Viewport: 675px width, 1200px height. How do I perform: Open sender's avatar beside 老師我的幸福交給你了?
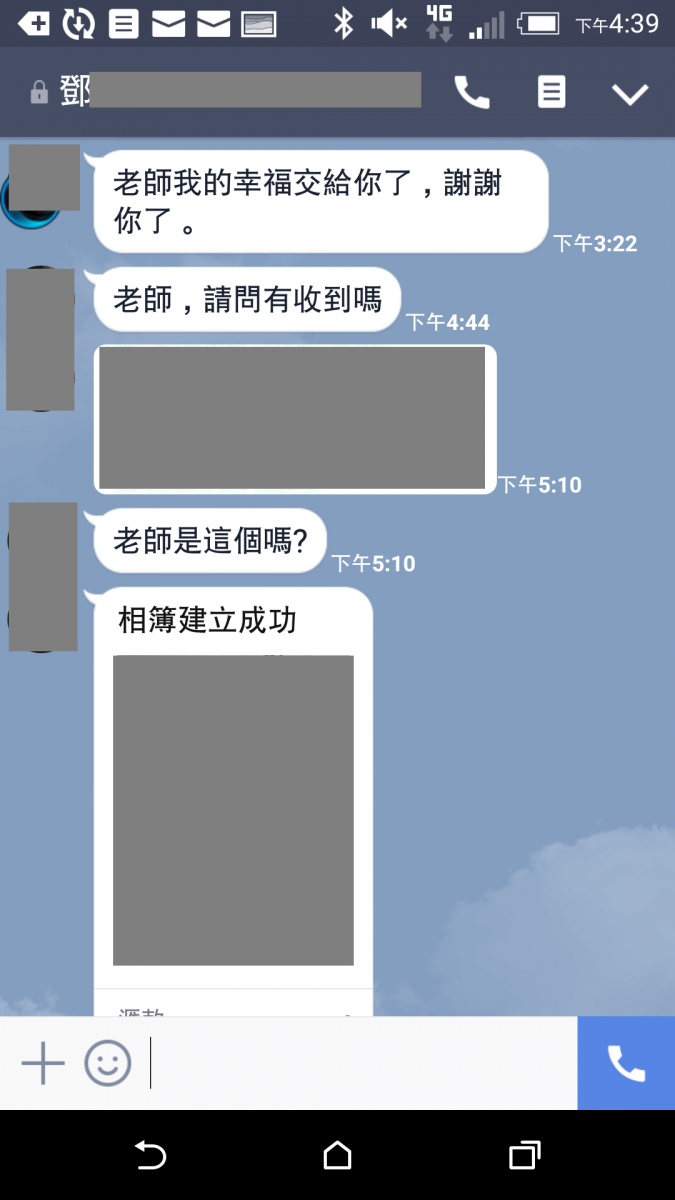[42, 180]
